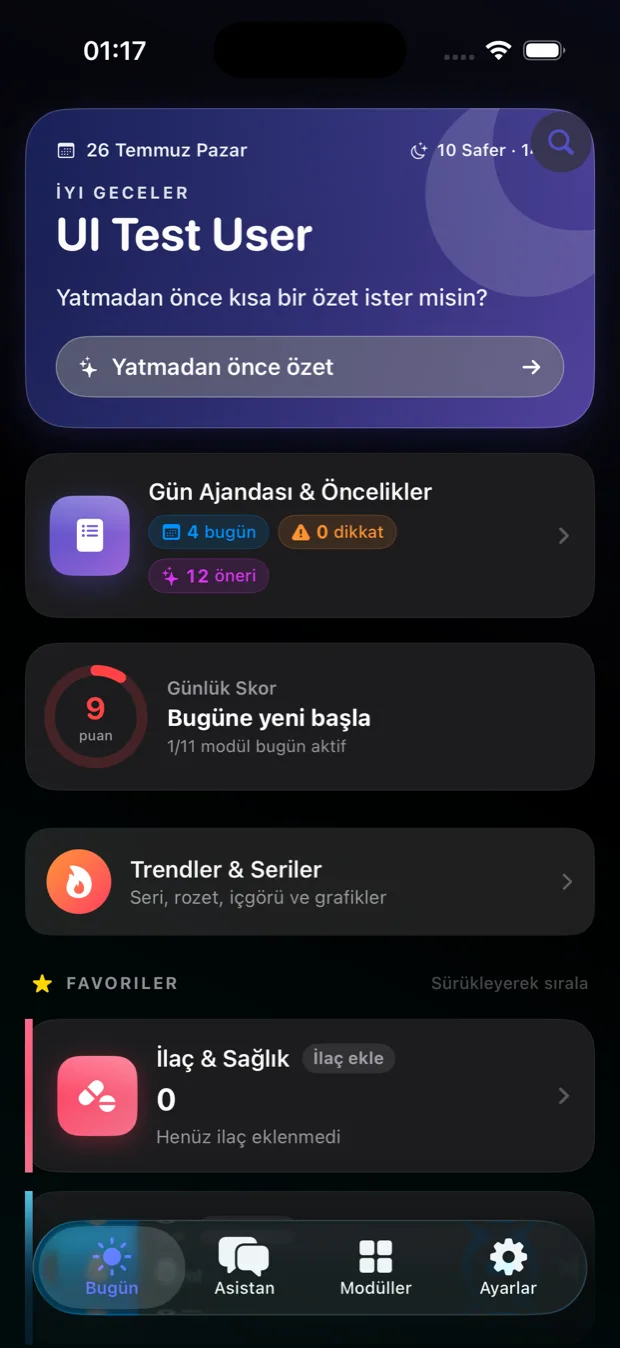Open Gün Ajandası & Öncelikler card
Screen dimensions: 620x1348
pos(310,535)
